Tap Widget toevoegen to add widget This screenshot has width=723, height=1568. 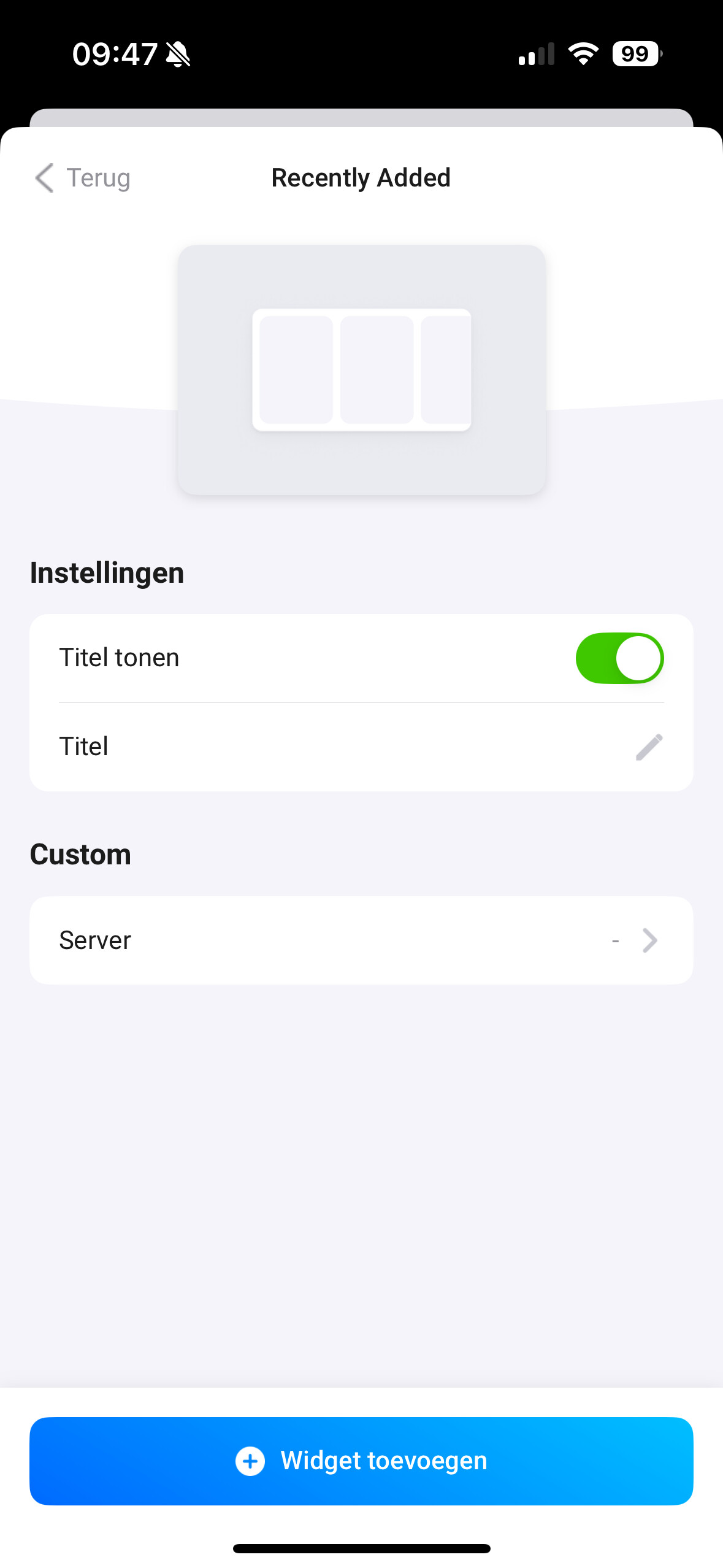[361, 1461]
